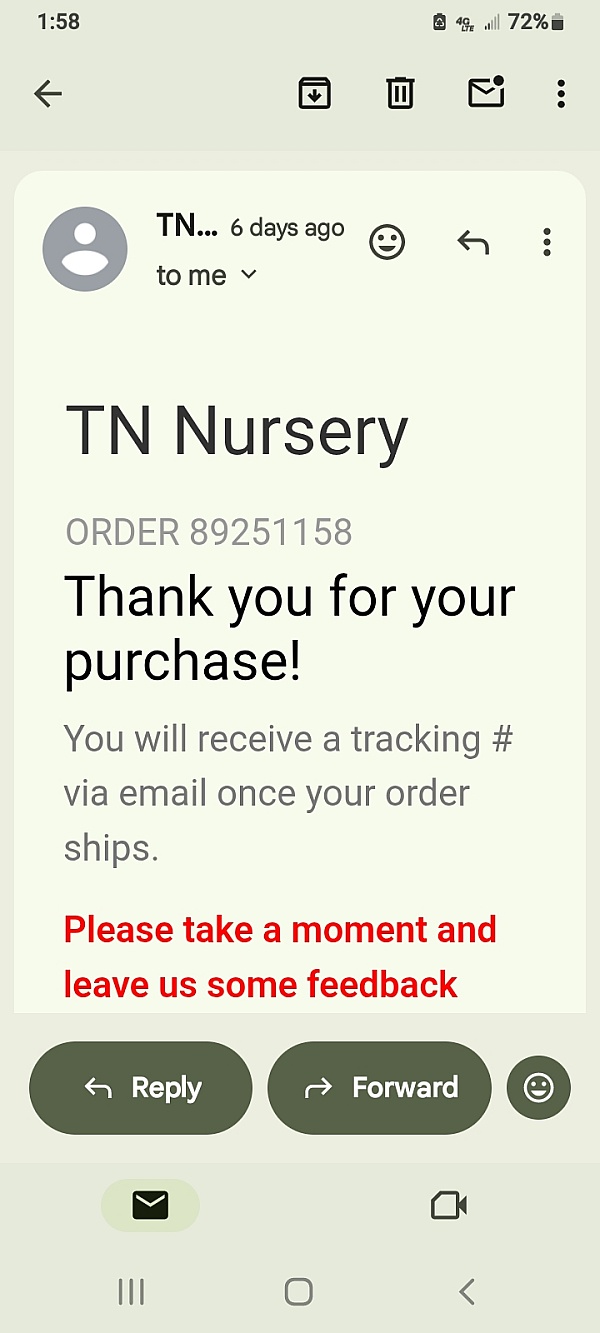Screen dimensions: 600x1333
Task: Tap the emoji button next to Forward
Action: (x=538, y=1088)
